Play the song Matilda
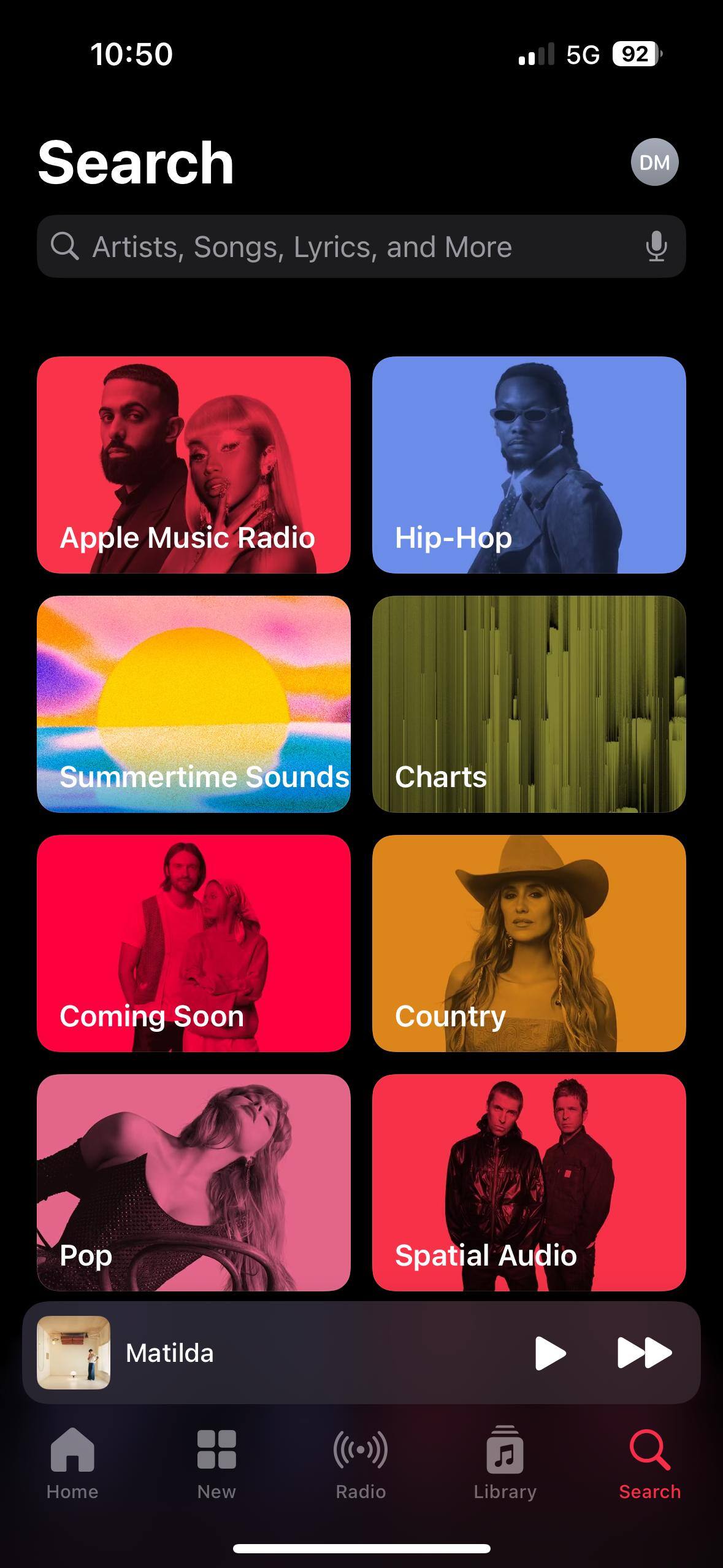723x1568 pixels. (550, 1353)
